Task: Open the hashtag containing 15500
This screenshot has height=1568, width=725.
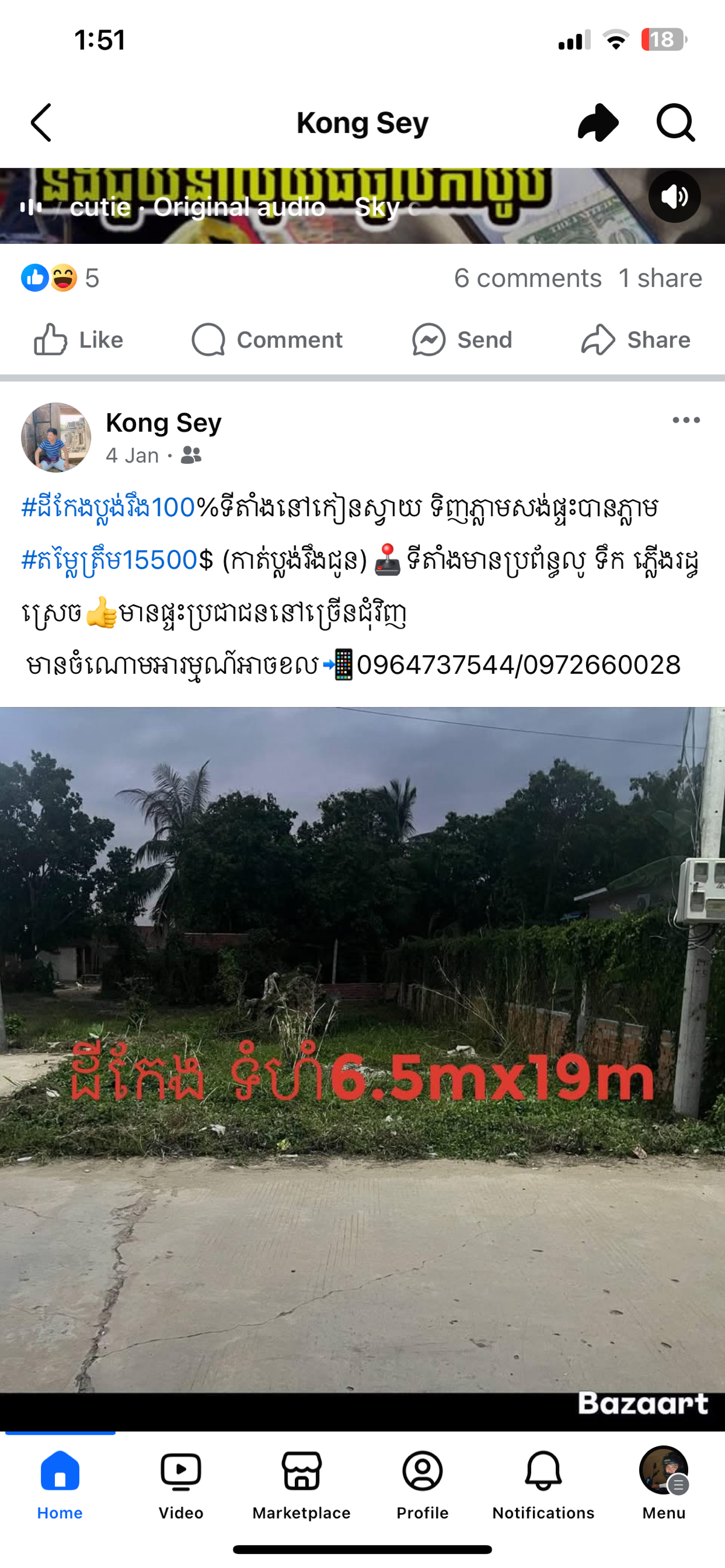Action: coord(109,560)
